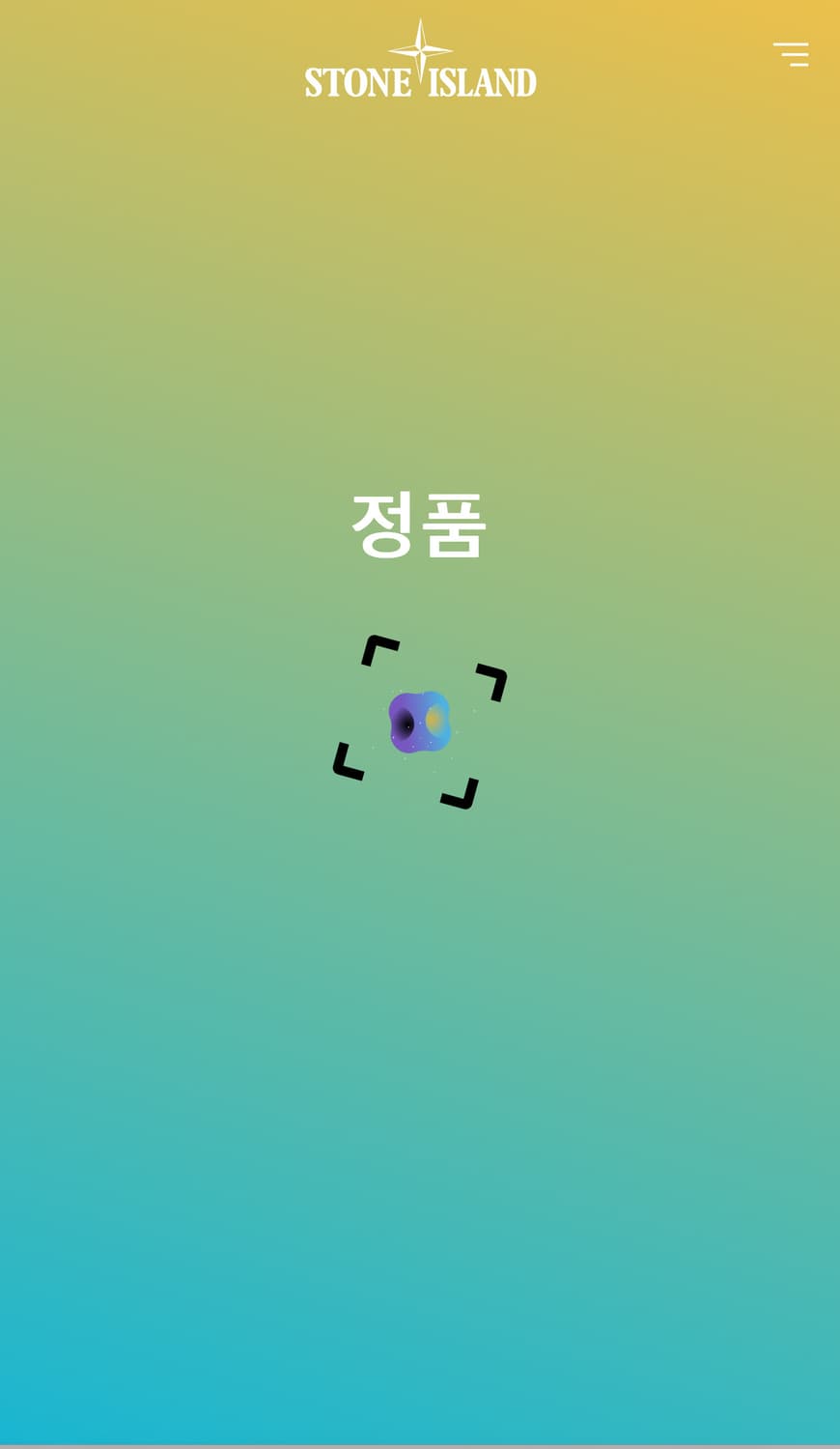This screenshot has height=1449, width=840.
Task: Click the Stone Island compass star emblem
Action: coord(422,48)
